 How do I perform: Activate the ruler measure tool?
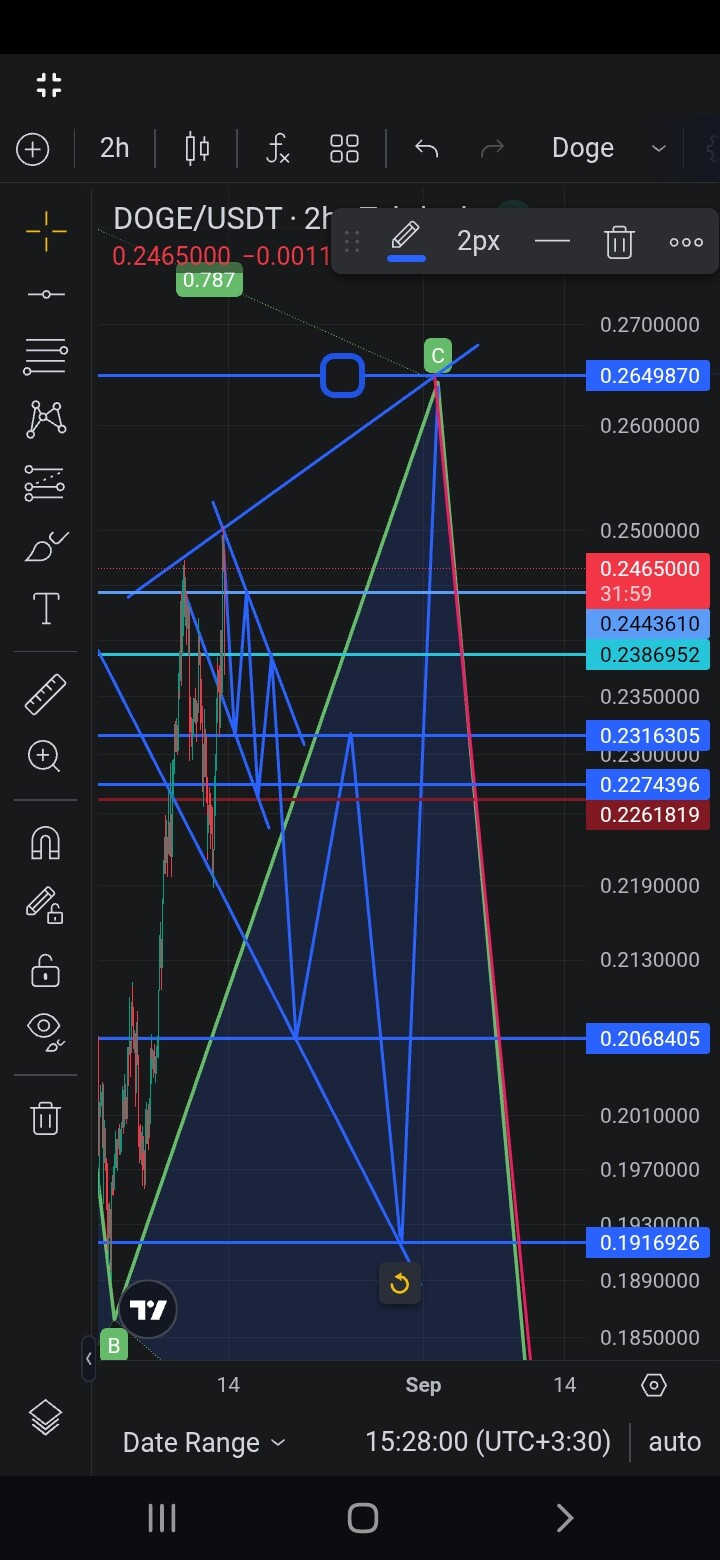(45, 694)
